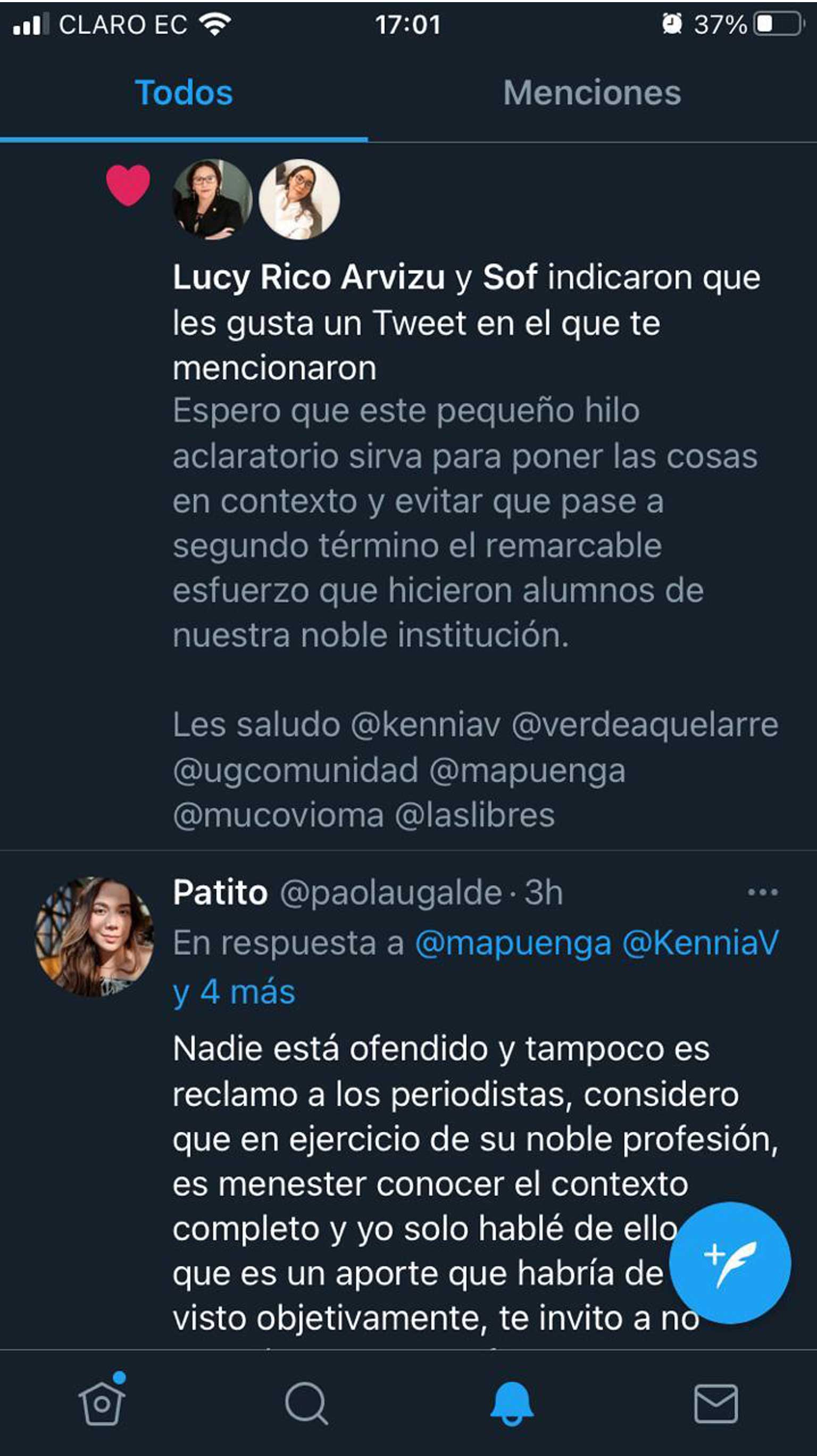Tap the @KenniaV mention link

pos(700,944)
